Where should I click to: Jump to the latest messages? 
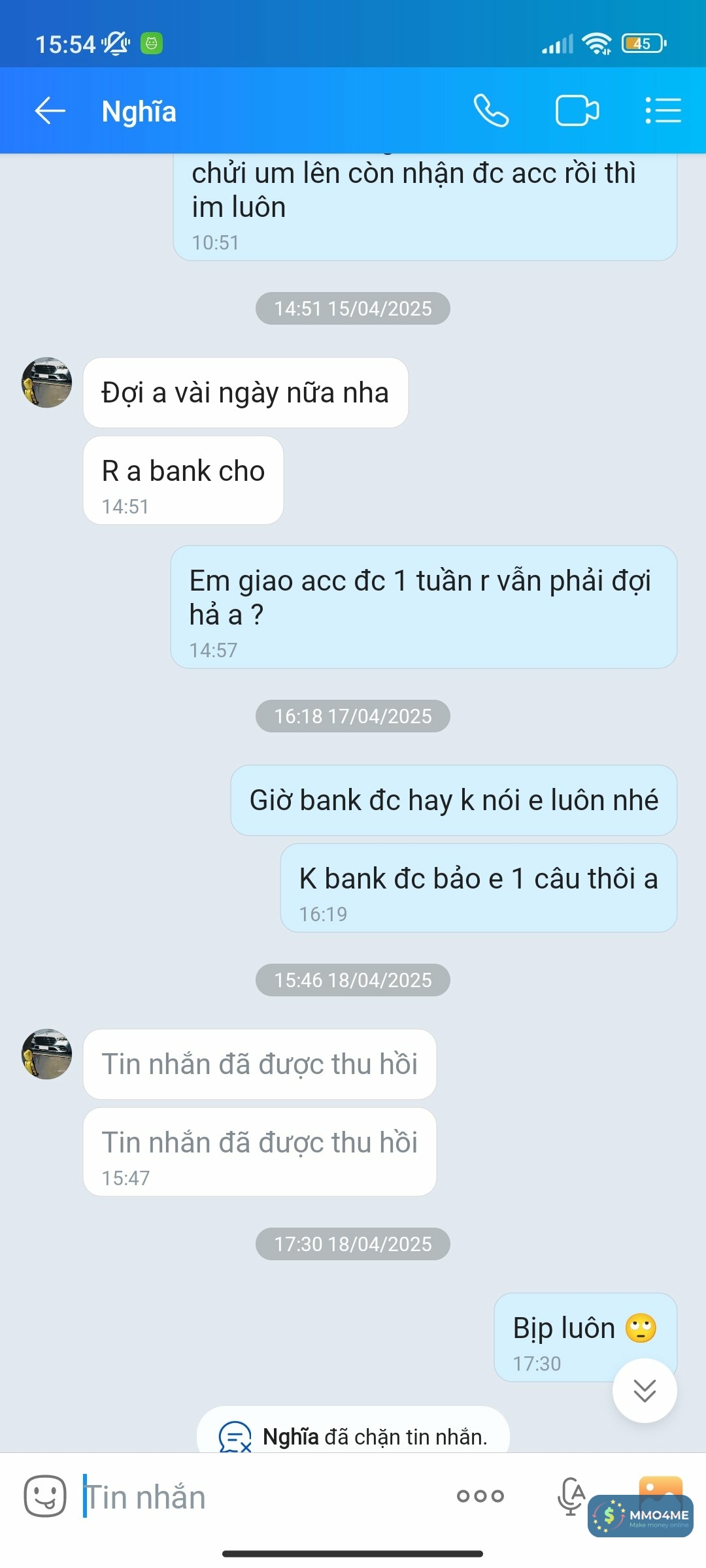click(x=645, y=1390)
